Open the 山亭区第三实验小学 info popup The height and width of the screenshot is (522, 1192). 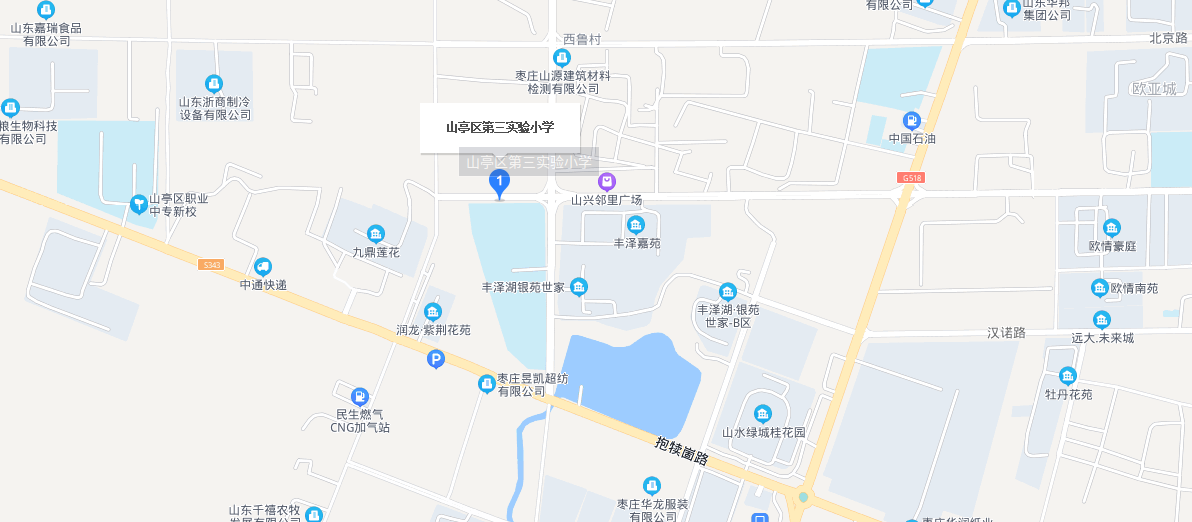(x=499, y=127)
